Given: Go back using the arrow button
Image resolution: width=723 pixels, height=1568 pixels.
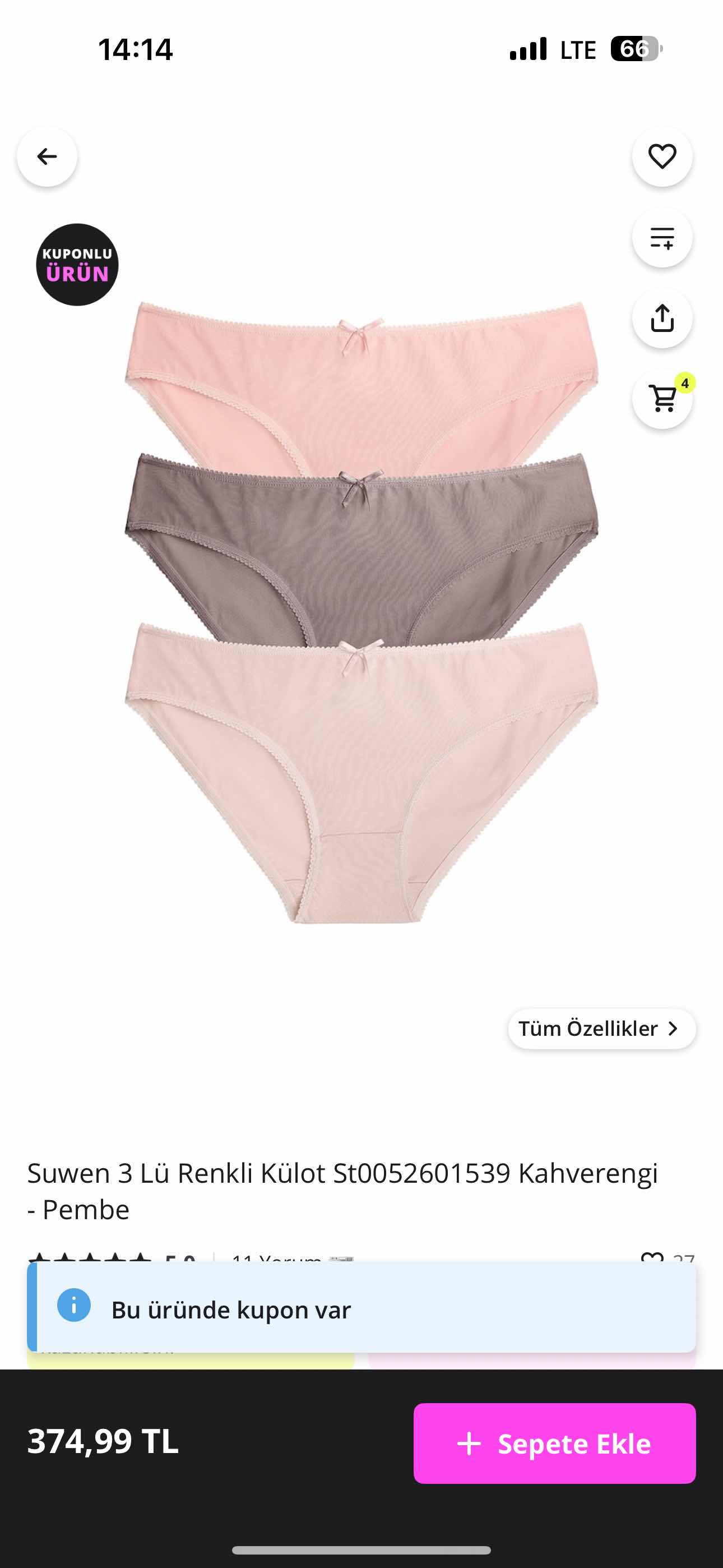Looking at the screenshot, I should click(47, 156).
